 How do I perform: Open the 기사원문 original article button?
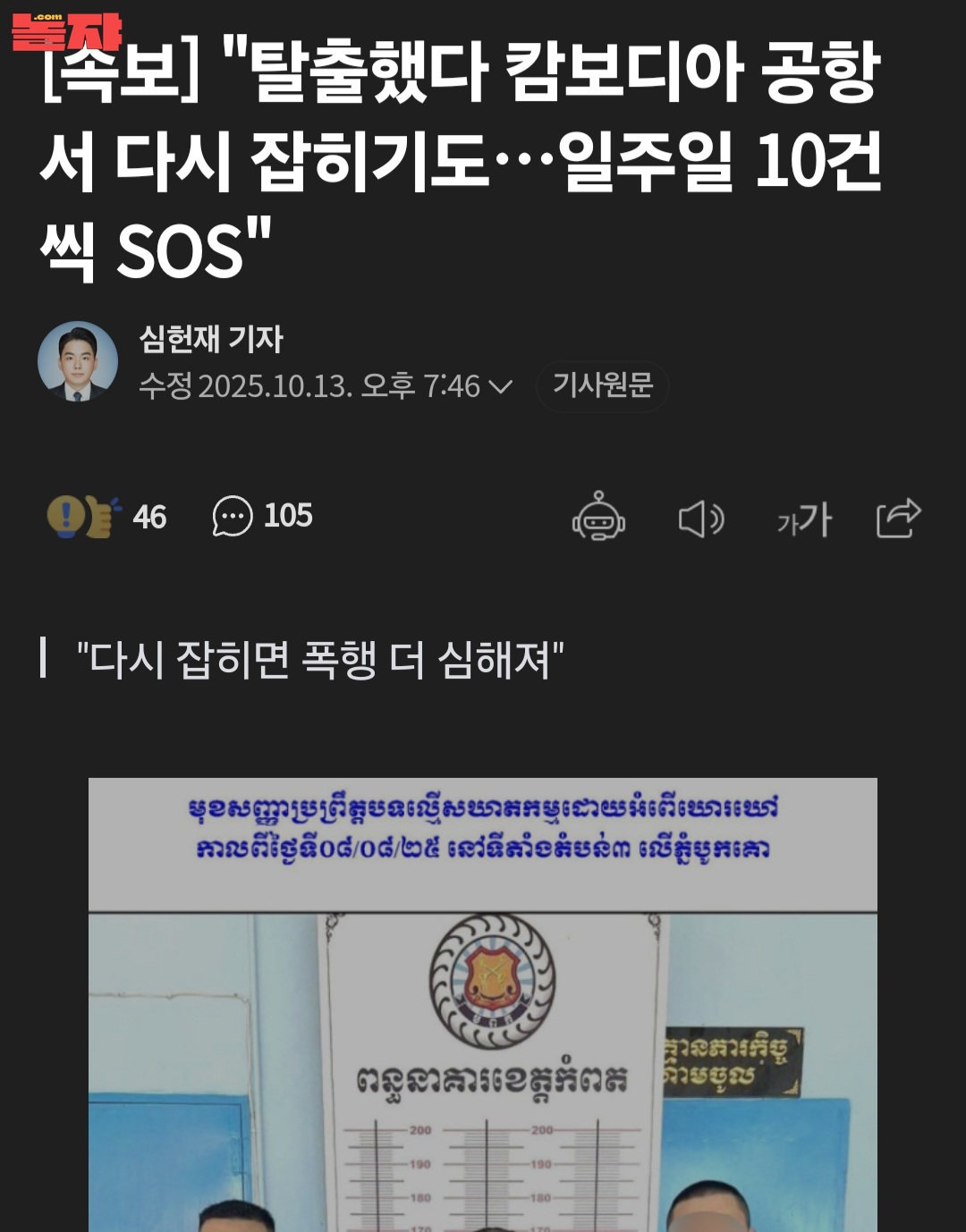[602, 385]
